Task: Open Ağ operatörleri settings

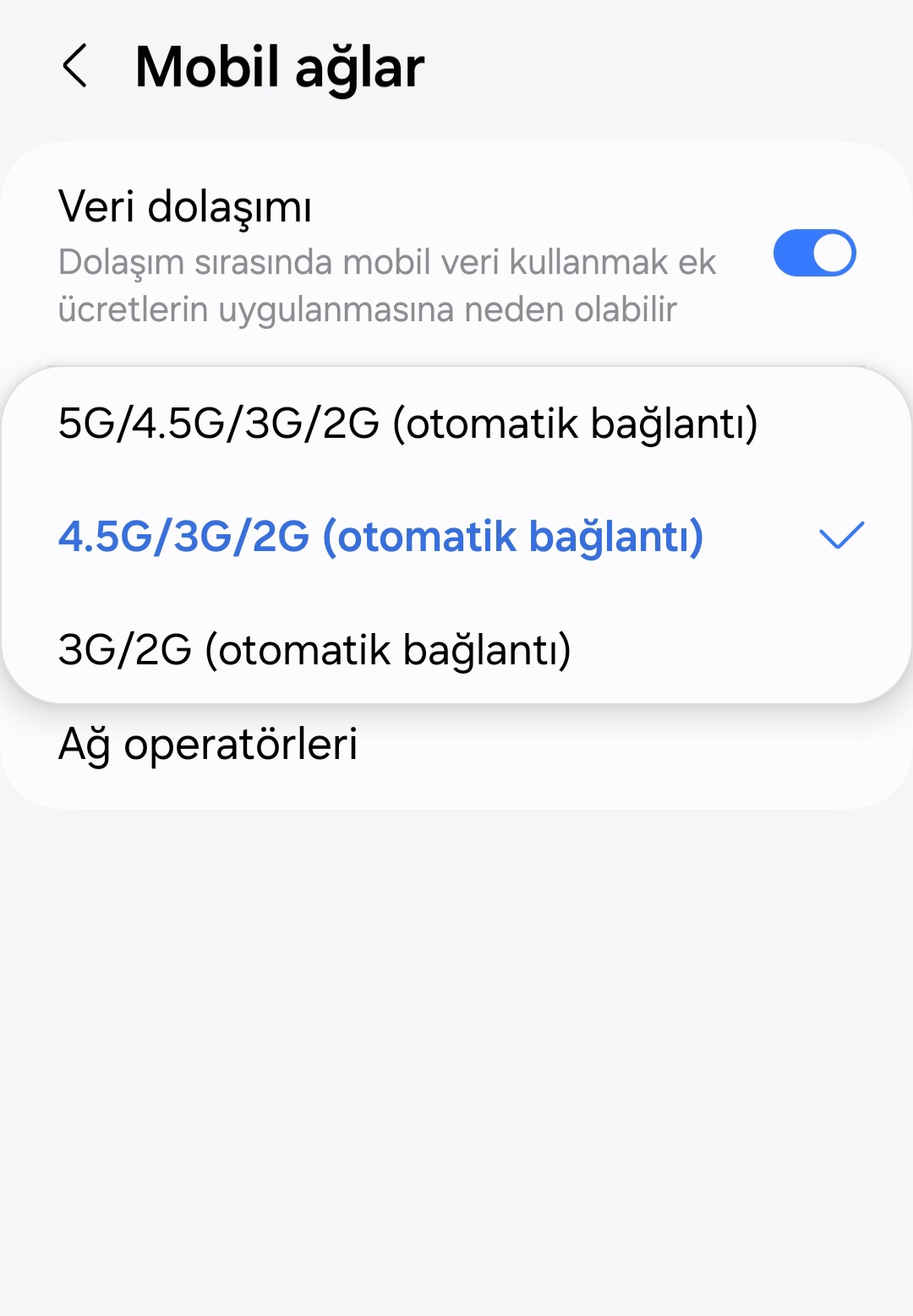Action: tap(208, 745)
